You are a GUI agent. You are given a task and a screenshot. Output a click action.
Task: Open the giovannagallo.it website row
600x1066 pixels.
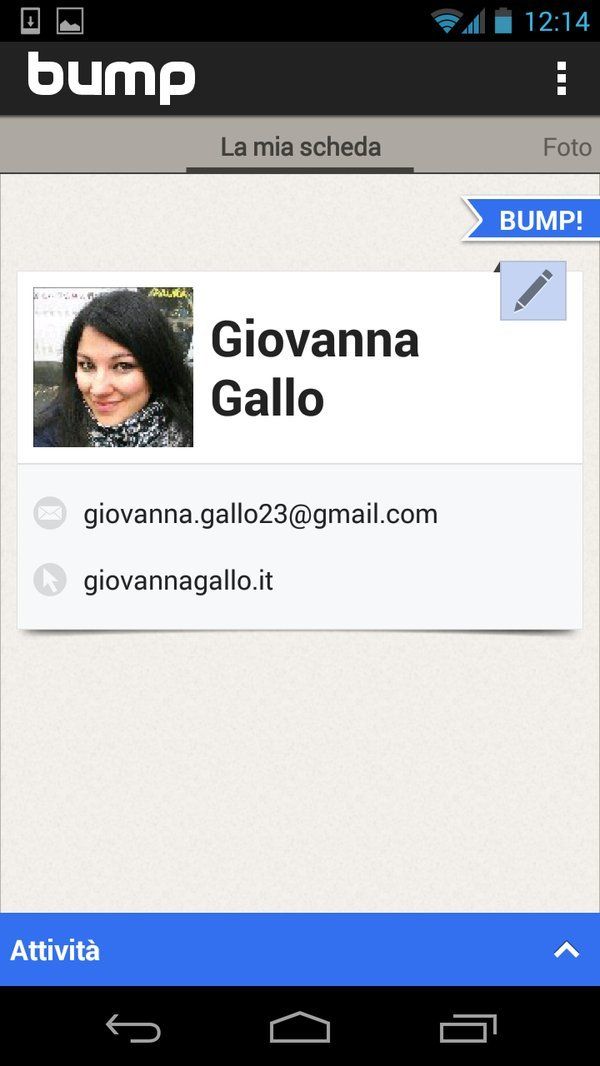[300, 581]
